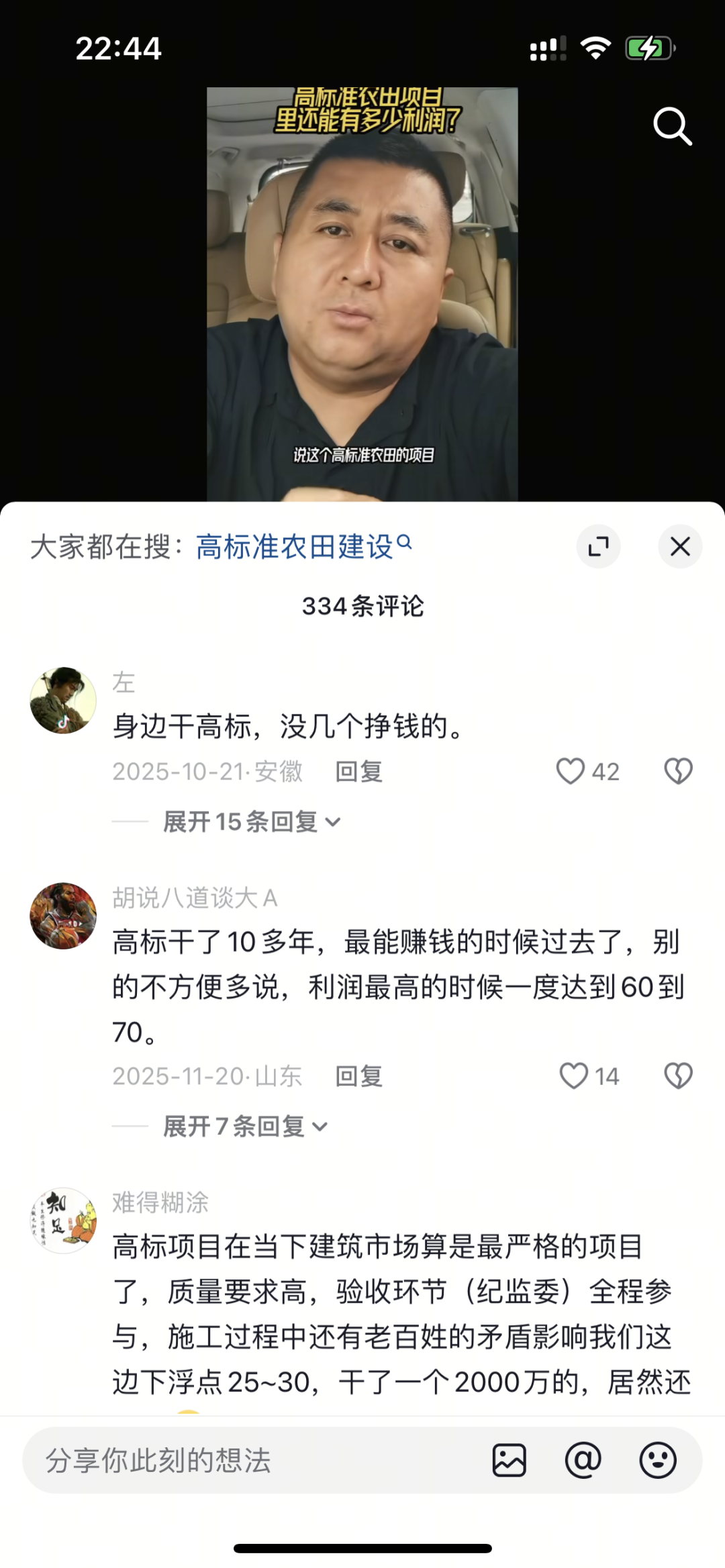Reply to 胡说八道谈大A's comment
The image size is (725, 1568).
[358, 1076]
